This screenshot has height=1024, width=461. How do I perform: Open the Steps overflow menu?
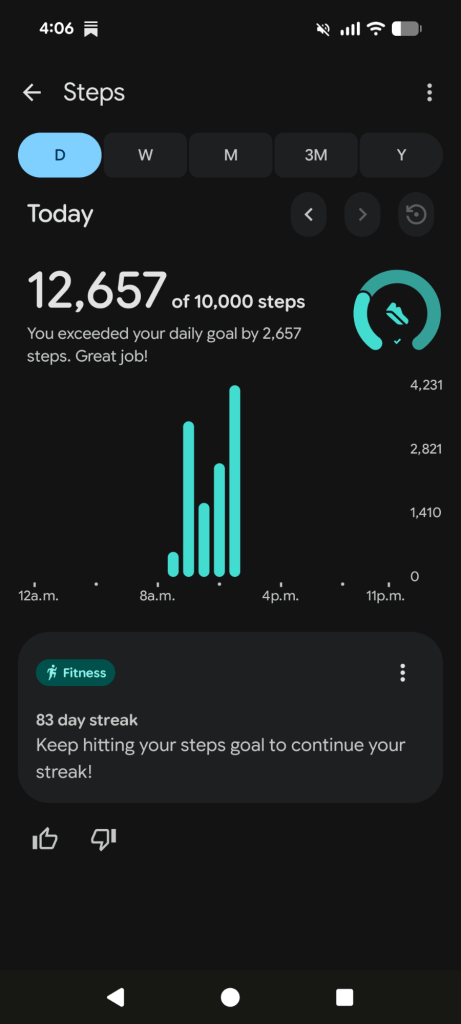[429, 93]
